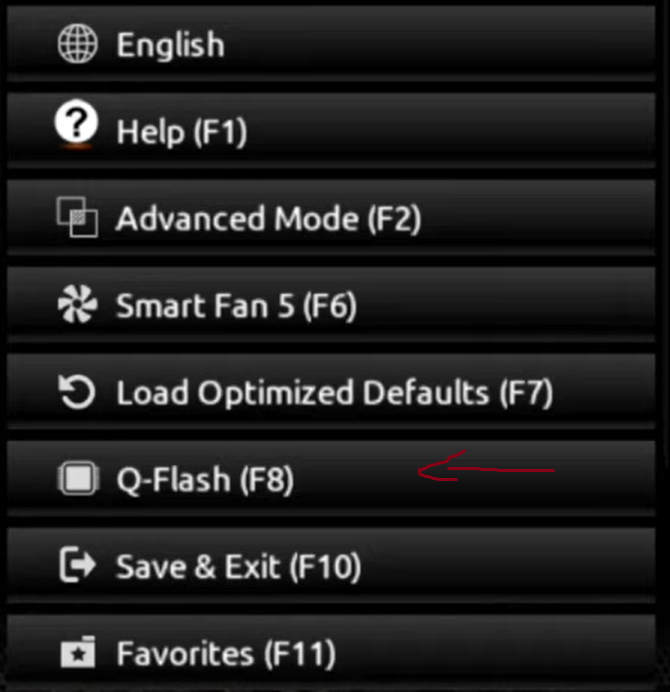
Task: Select Load Optimized Defaults (F7)
Action: (x=333, y=392)
